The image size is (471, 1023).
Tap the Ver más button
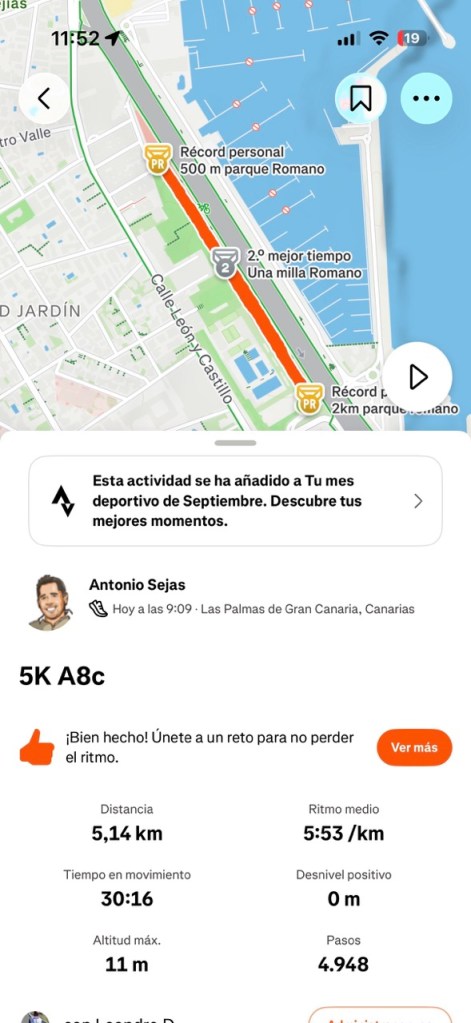[414, 747]
